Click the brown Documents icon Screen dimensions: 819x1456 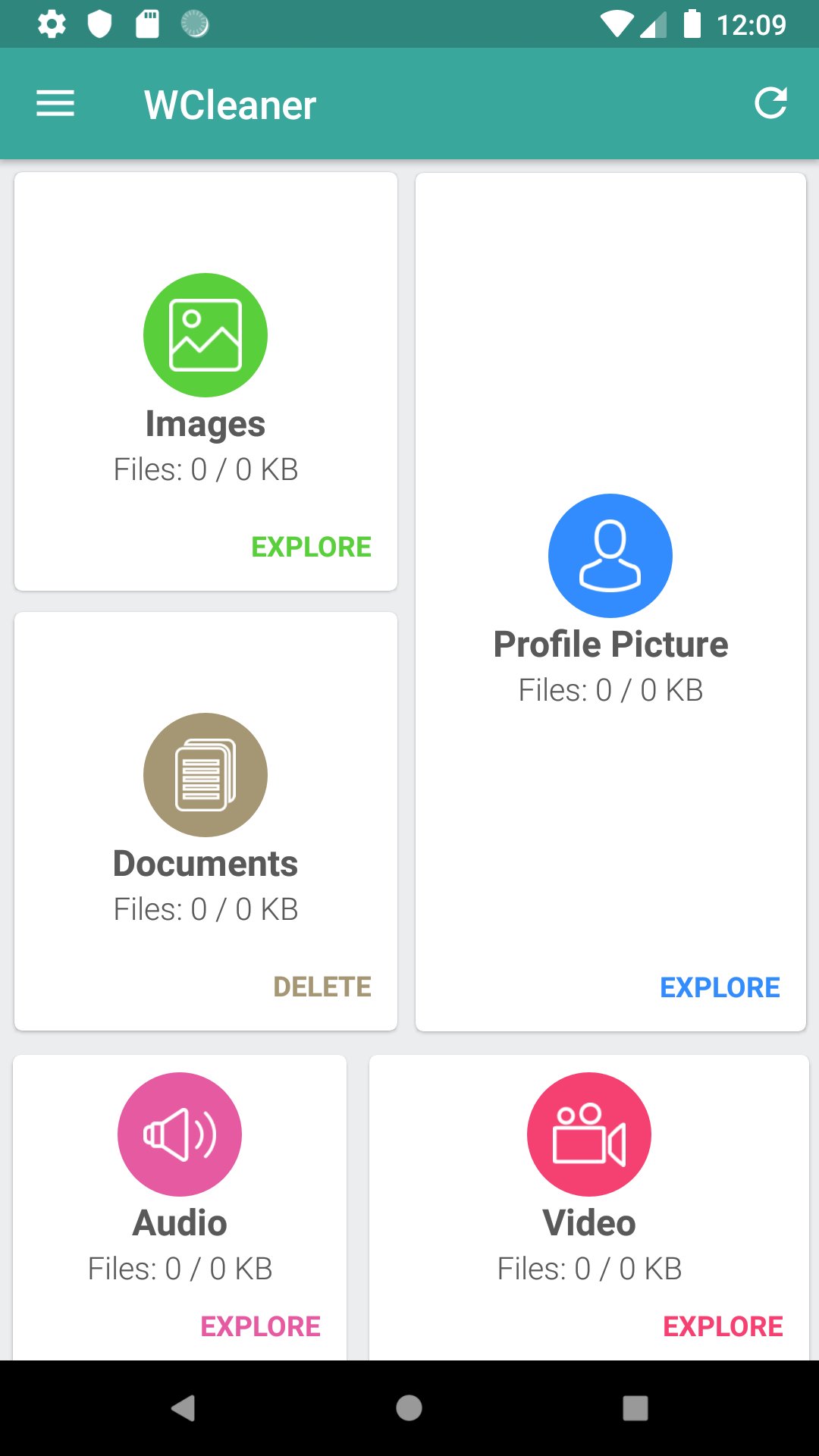click(205, 774)
